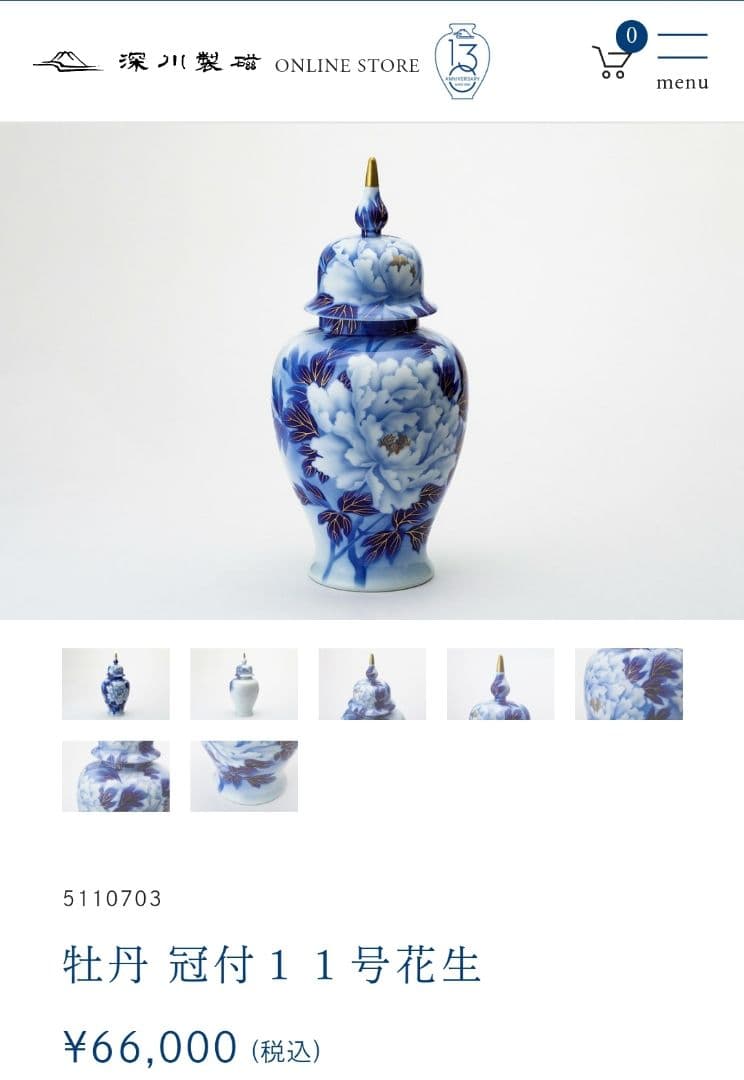744x1080 pixels.
Task: Go to Fukagawa Seiji online store home
Action: tap(226, 63)
